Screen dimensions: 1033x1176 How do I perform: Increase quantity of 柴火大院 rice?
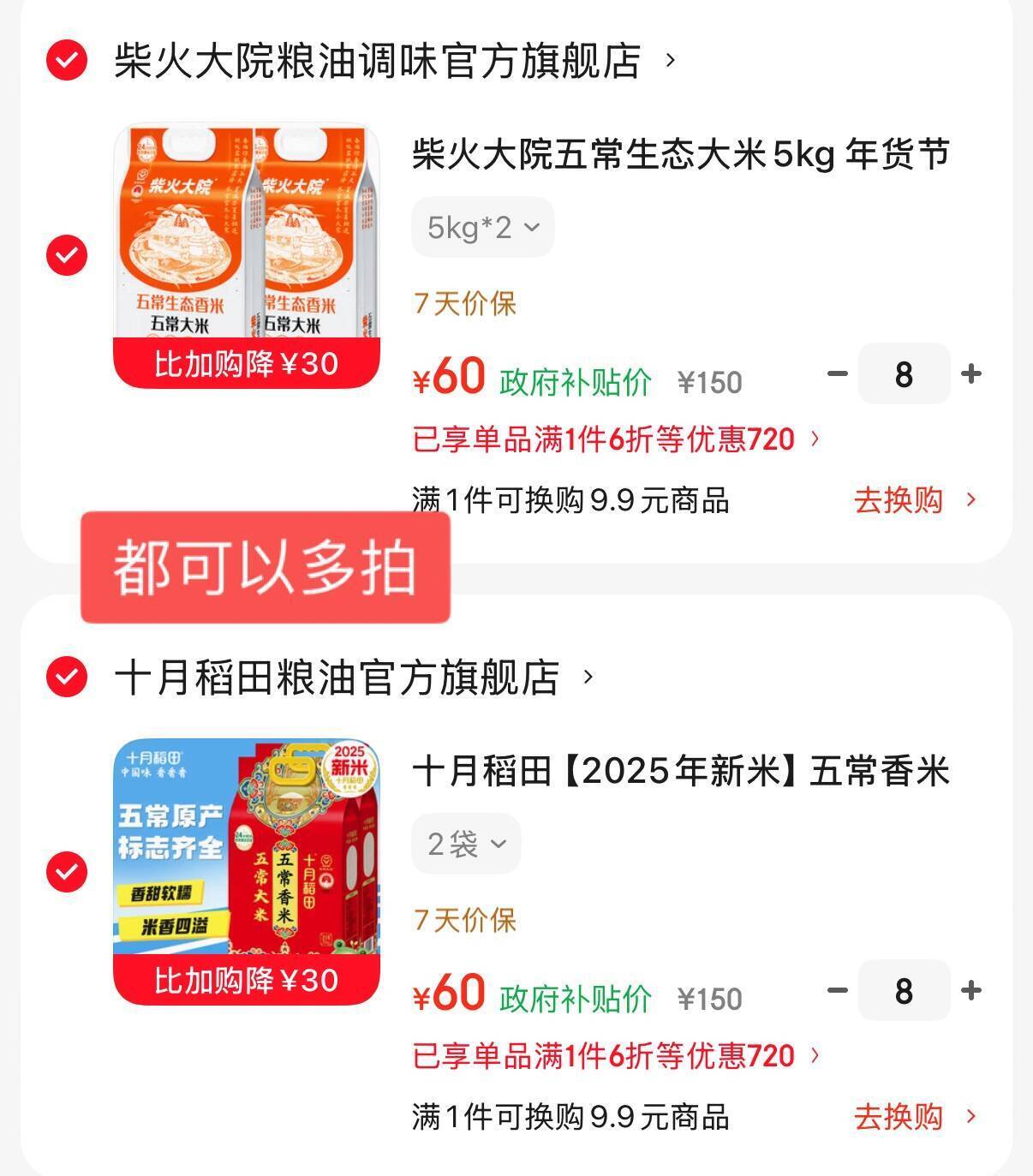(x=971, y=373)
